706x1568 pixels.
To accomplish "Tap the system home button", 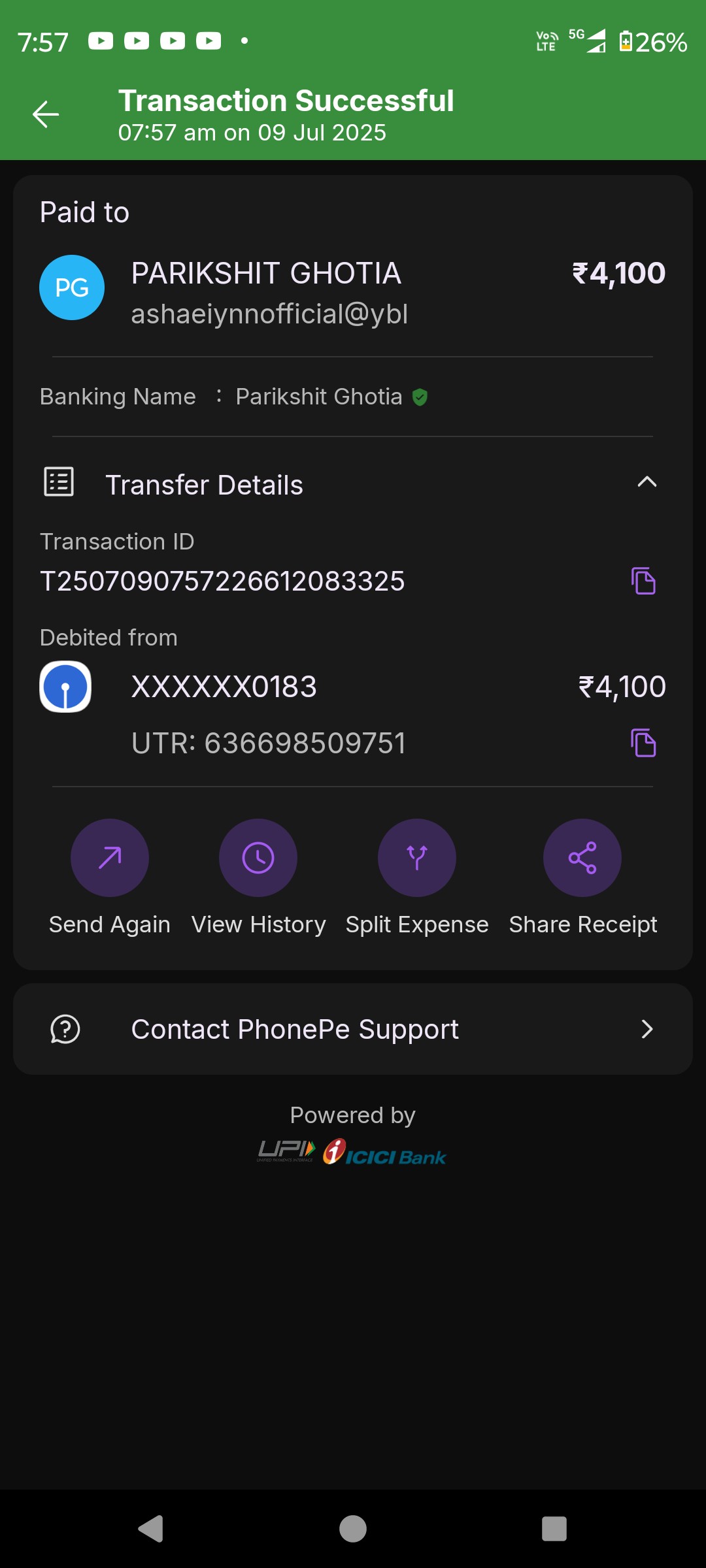I will [x=353, y=1529].
